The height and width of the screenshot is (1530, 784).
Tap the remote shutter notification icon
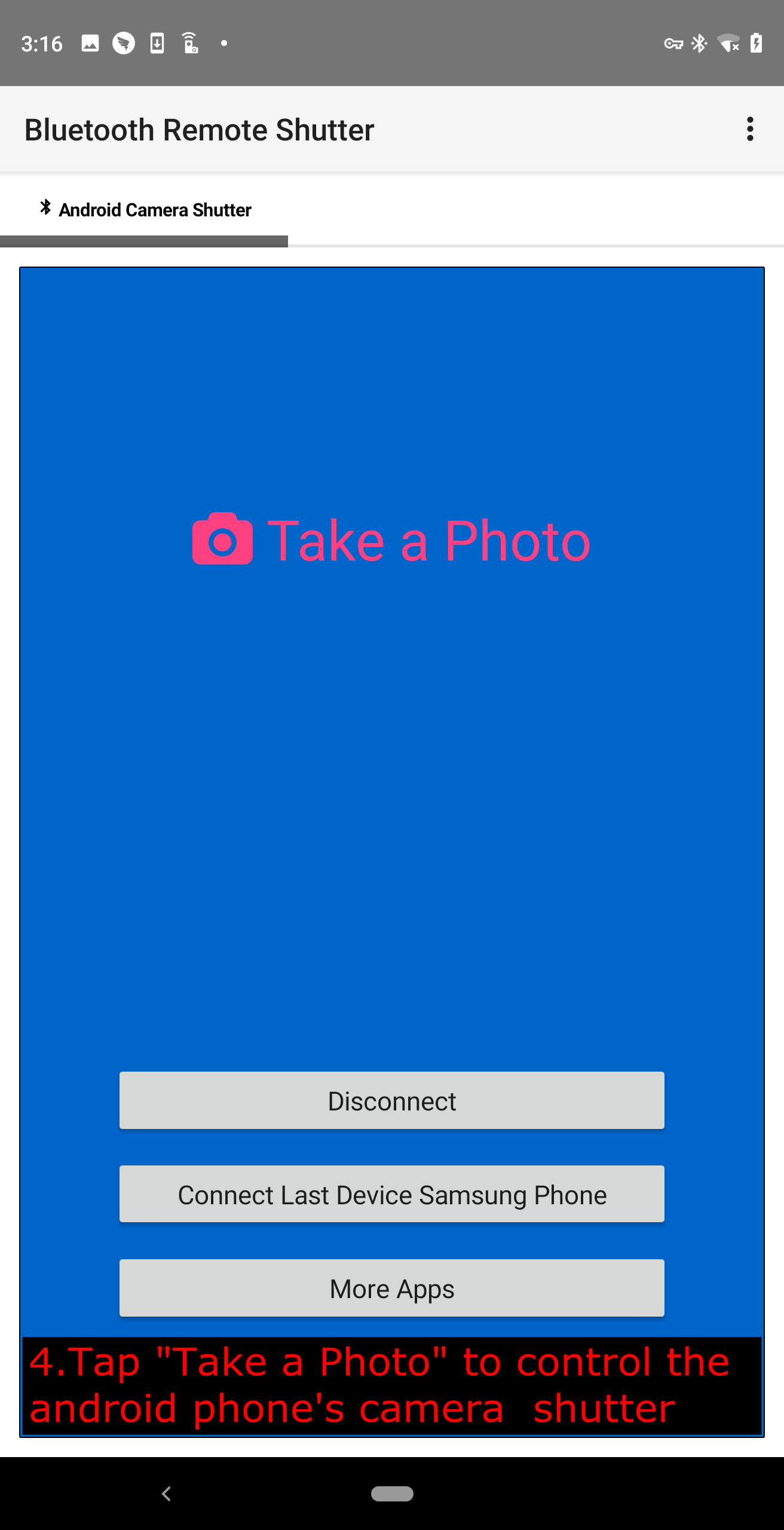(x=190, y=42)
